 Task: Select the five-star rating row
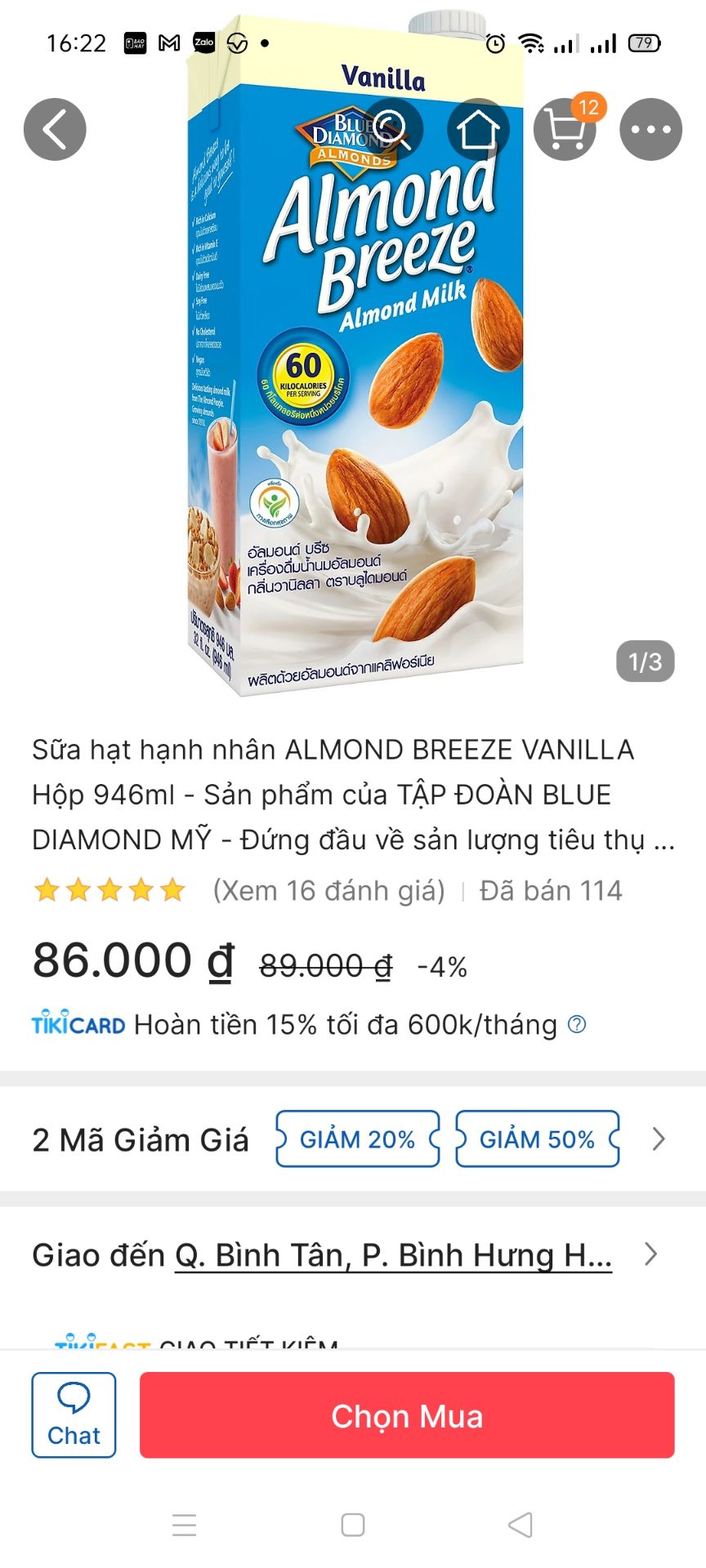(107, 890)
